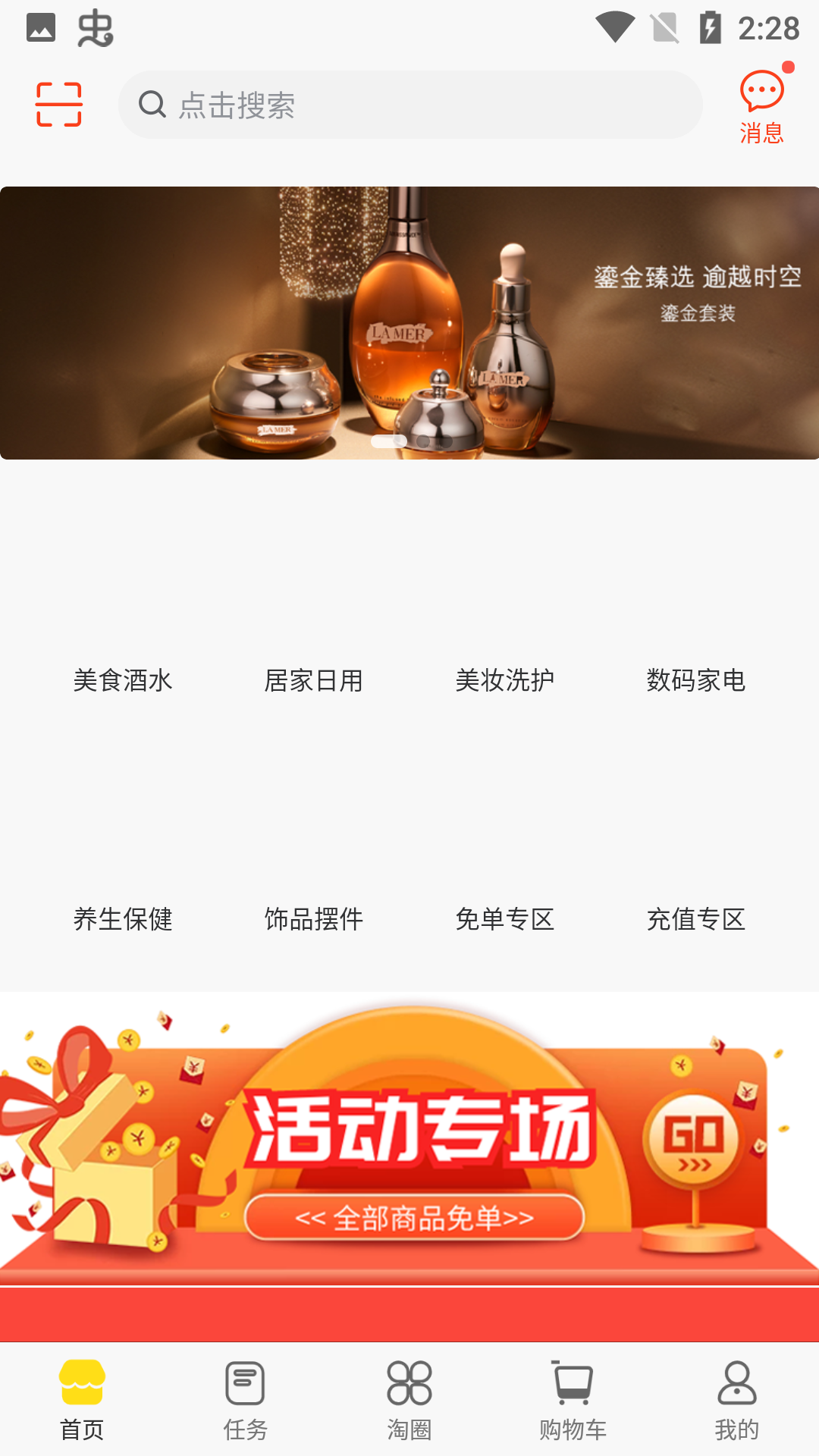
Task: Switch to the 任务 tab
Action: [x=246, y=1400]
